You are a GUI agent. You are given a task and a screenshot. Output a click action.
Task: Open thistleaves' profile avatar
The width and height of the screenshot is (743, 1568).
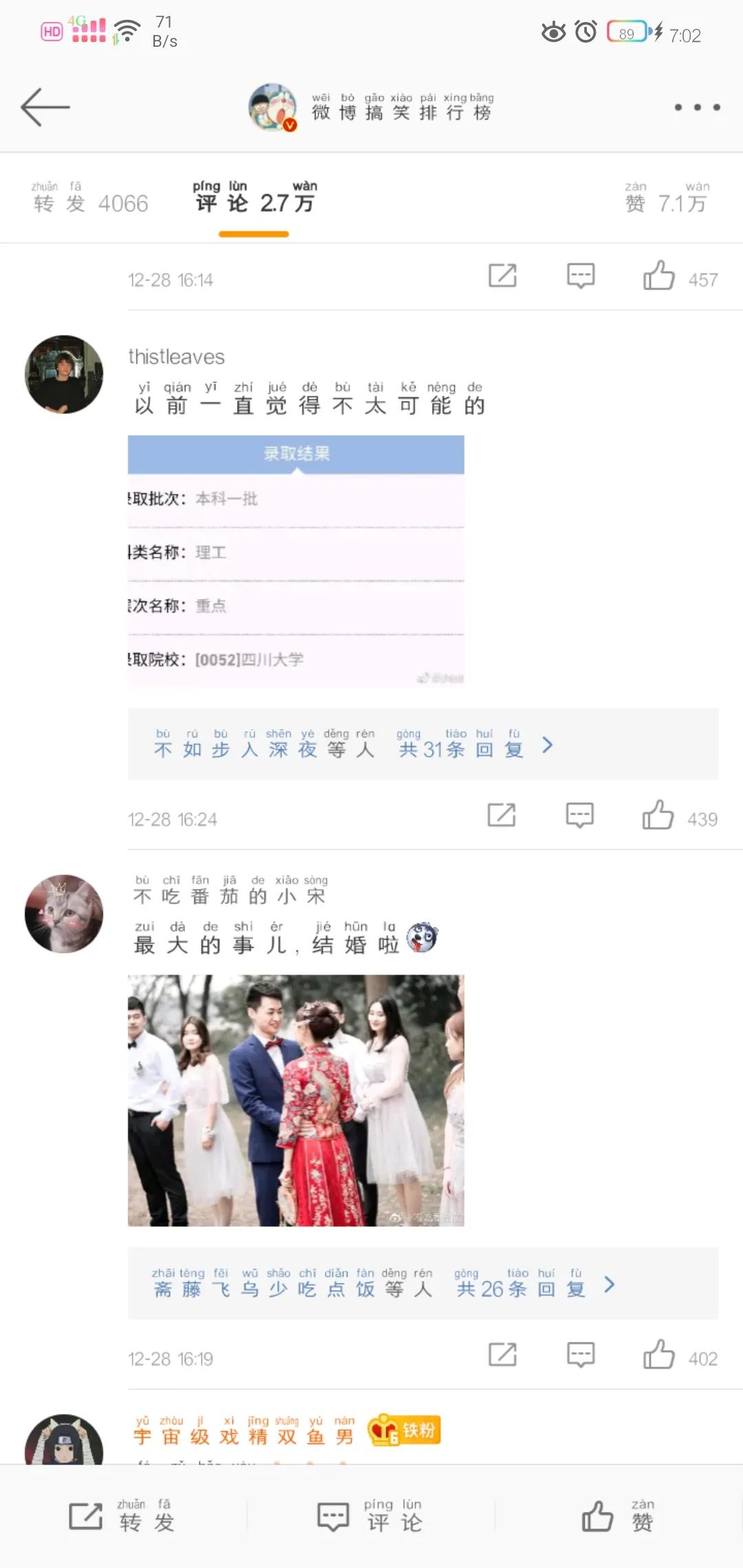(64, 374)
